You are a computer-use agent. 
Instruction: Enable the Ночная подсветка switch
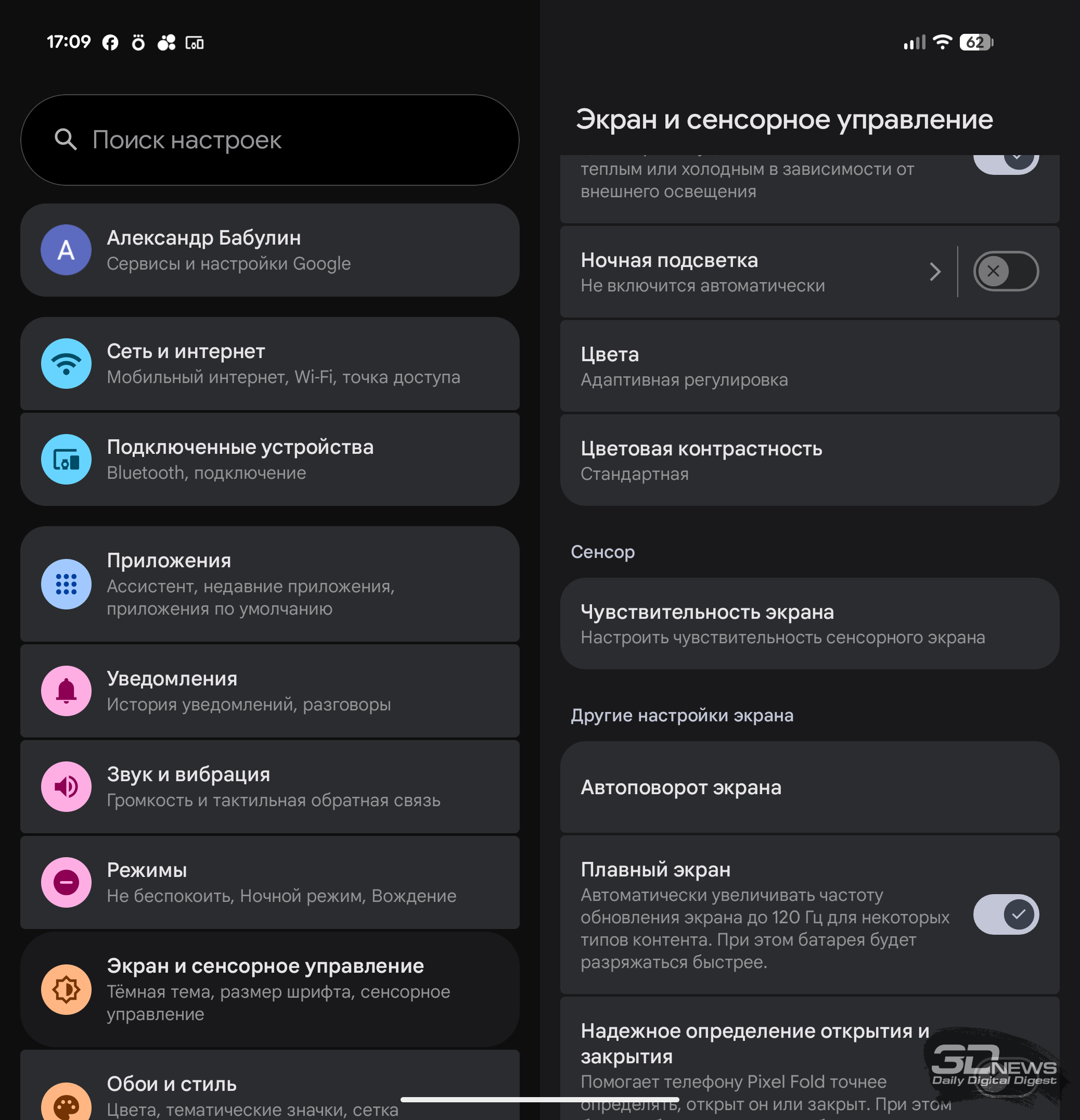[1005, 272]
